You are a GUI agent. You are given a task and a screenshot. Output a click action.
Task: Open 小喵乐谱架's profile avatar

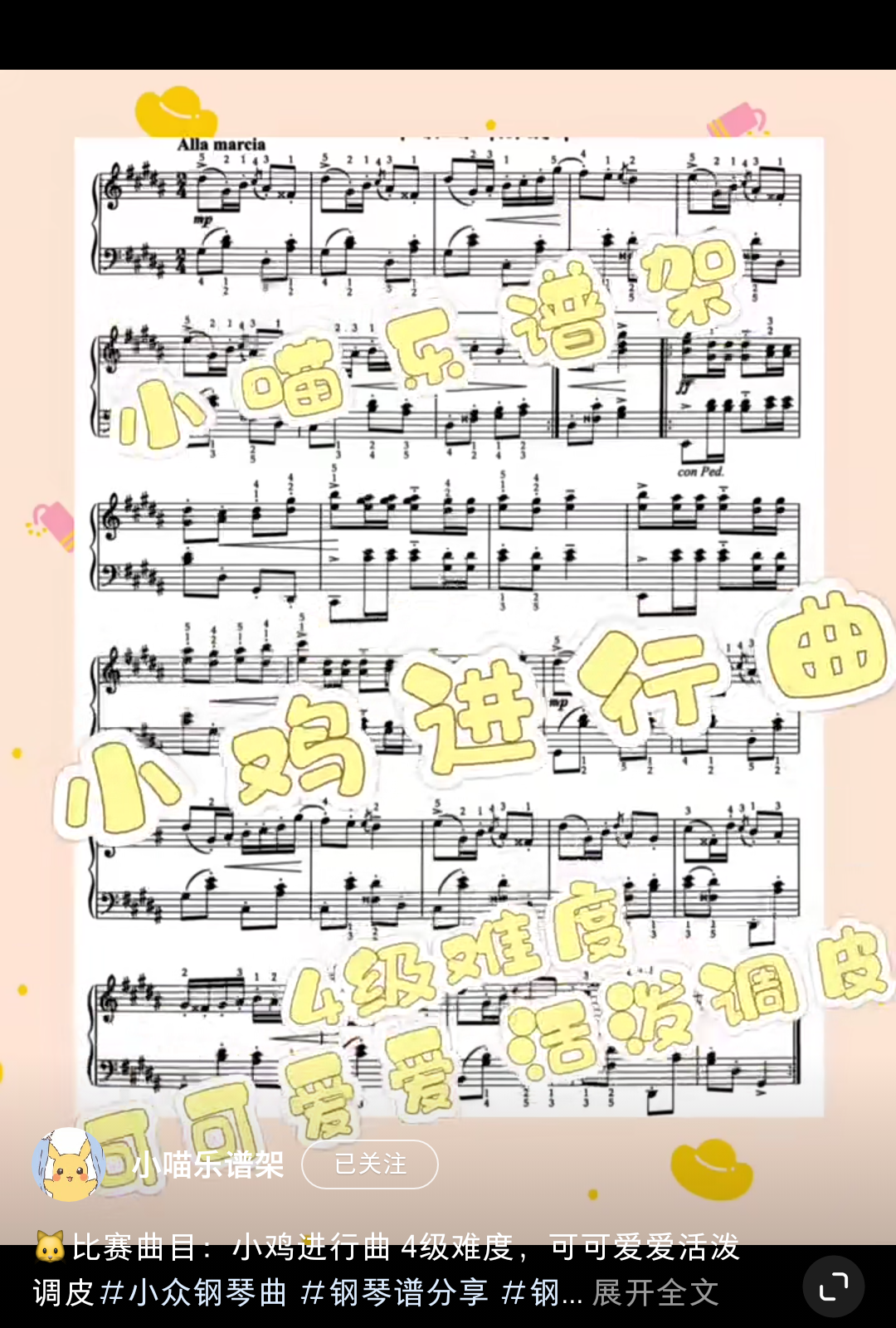68,1165
